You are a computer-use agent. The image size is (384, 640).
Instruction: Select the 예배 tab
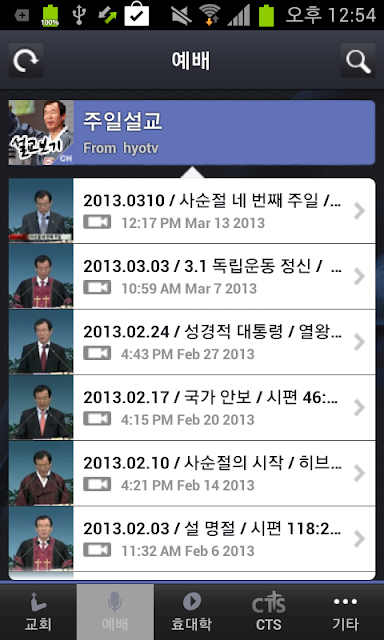pos(115,612)
